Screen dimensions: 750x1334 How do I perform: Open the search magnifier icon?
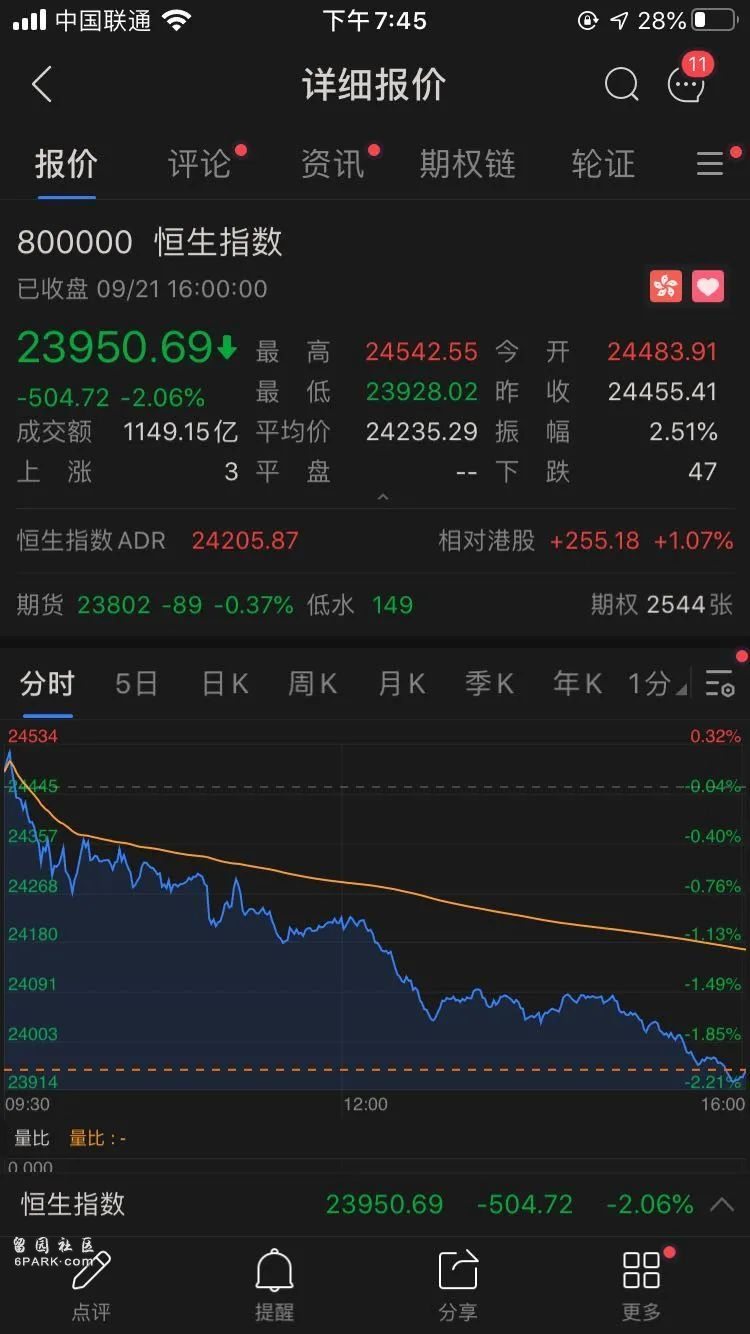click(x=621, y=85)
